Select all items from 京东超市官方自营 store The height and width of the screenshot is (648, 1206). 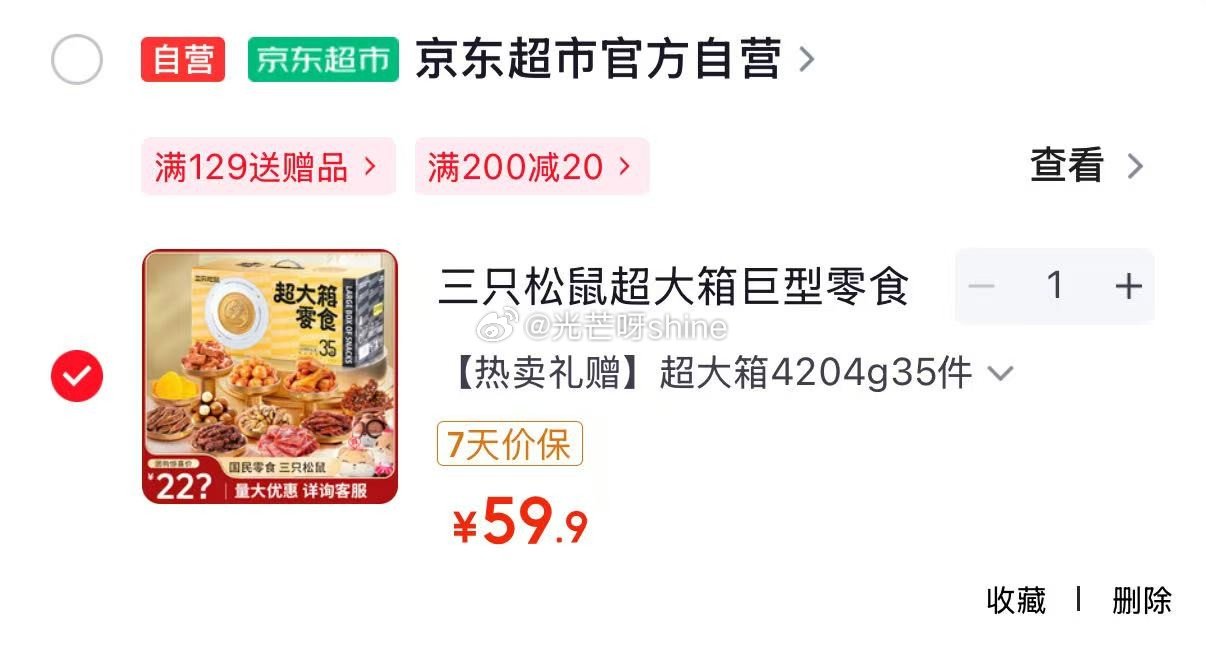click(77, 60)
